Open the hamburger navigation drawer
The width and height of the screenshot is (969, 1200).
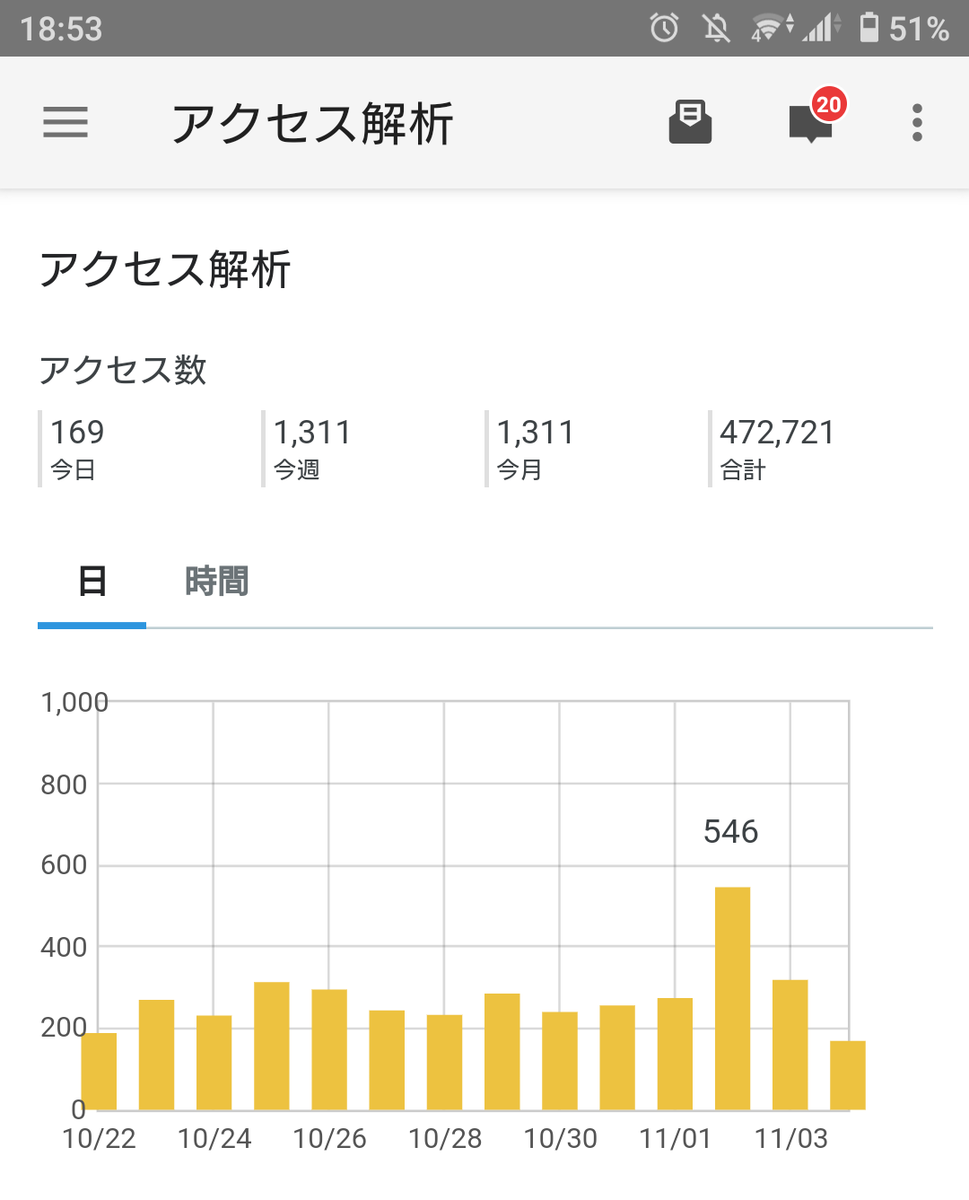(x=66, y=123)
